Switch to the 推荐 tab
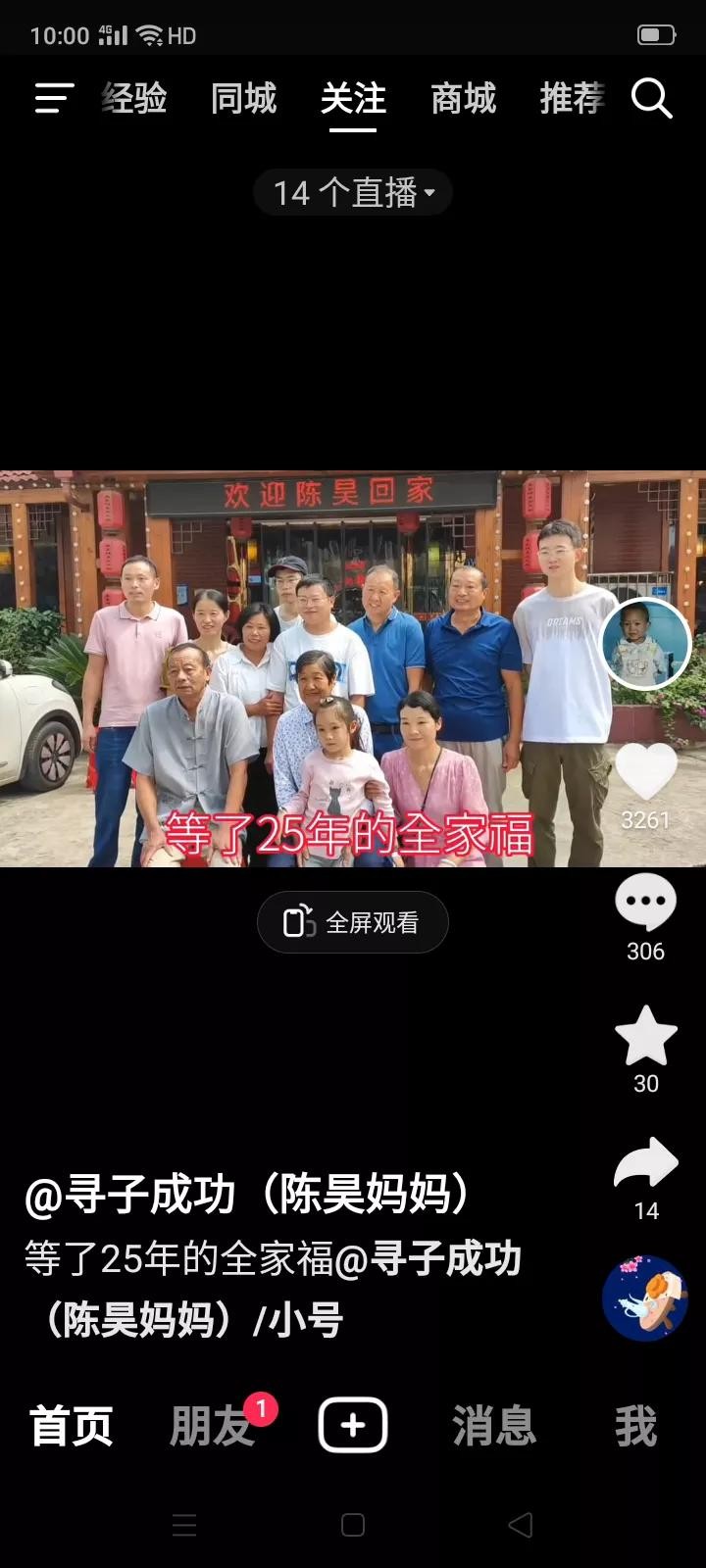The height and width of the screenshot is (1568, 706). (x=572, y=99)
